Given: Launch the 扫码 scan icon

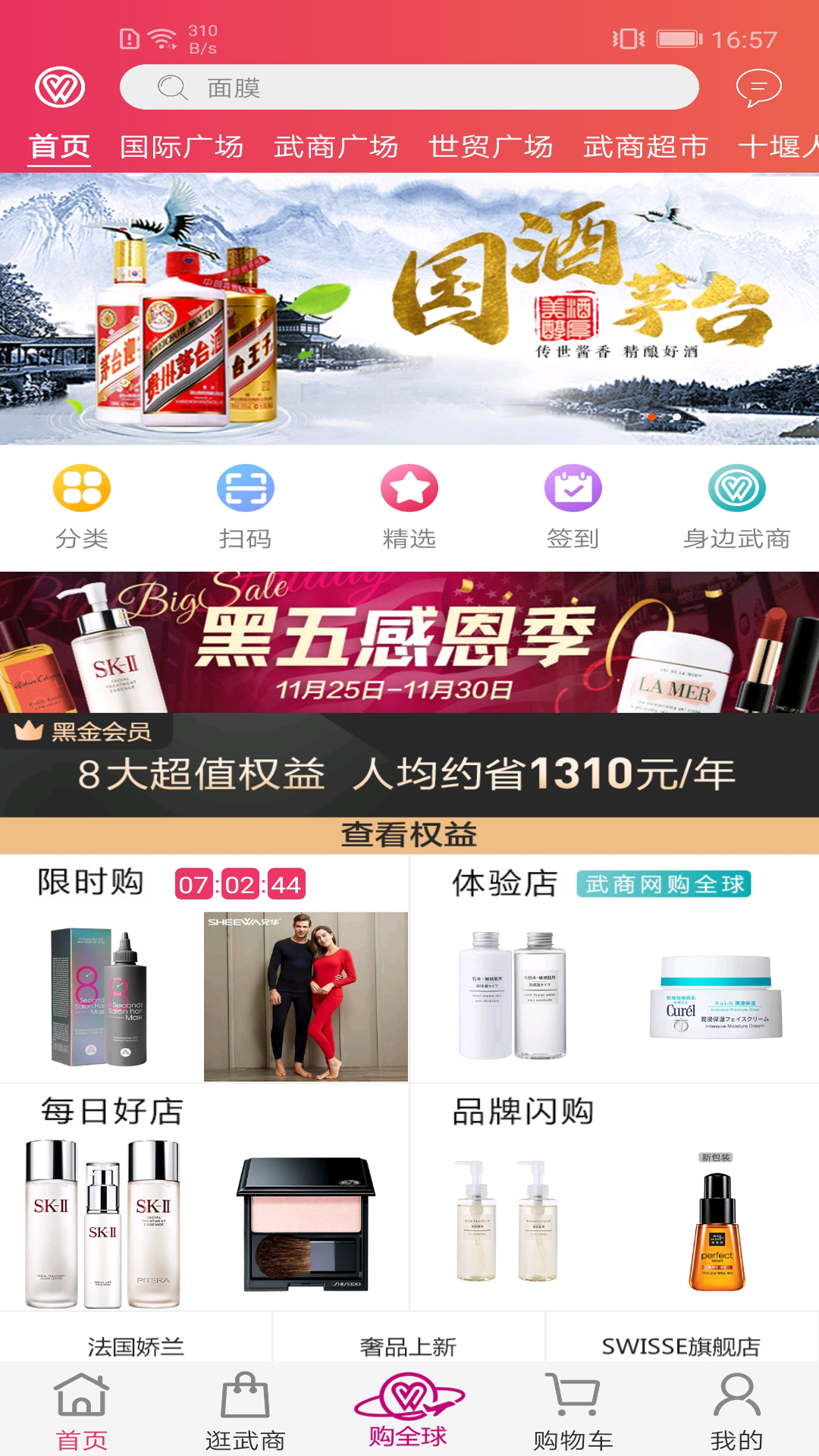Looking at the screenshot, I should pos(245,489).
